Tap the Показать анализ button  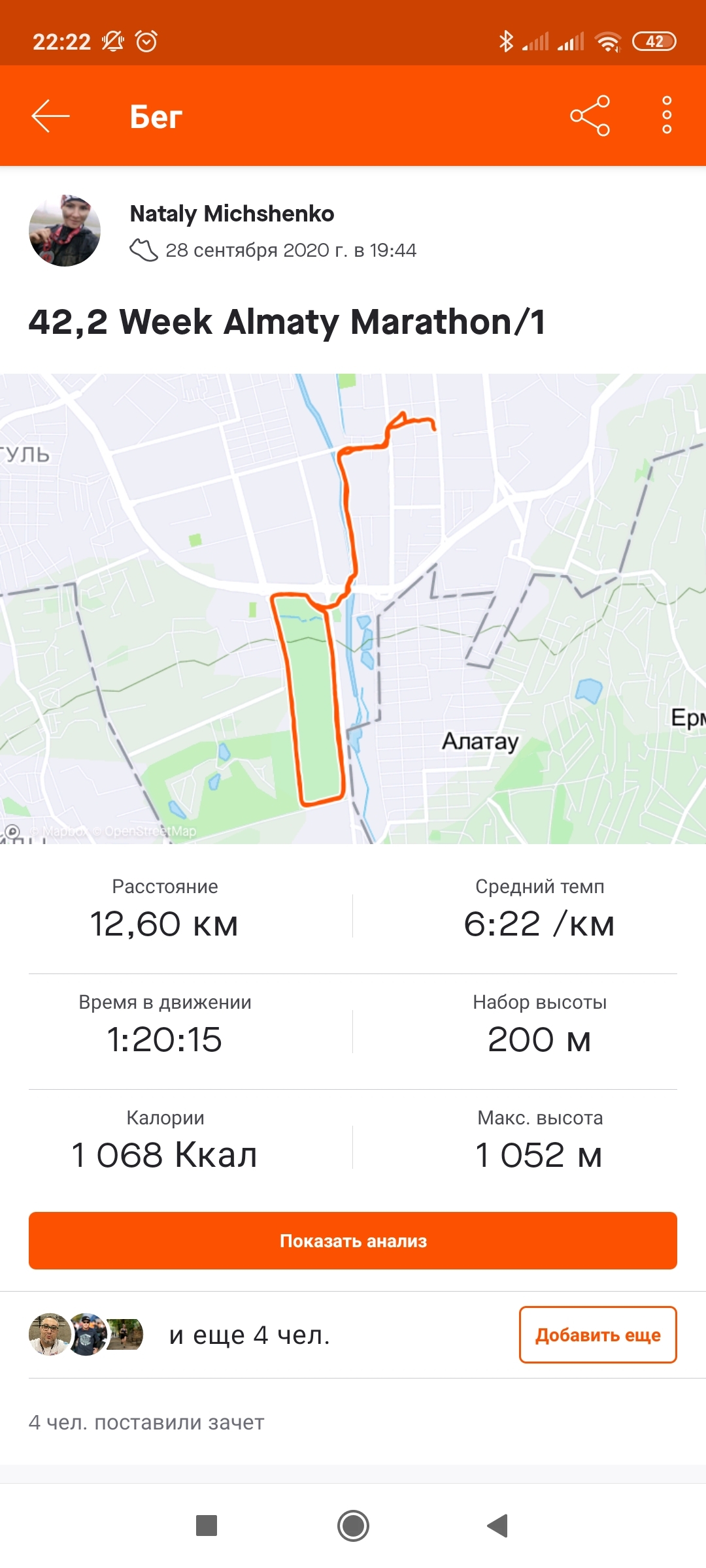[353, 1241]
